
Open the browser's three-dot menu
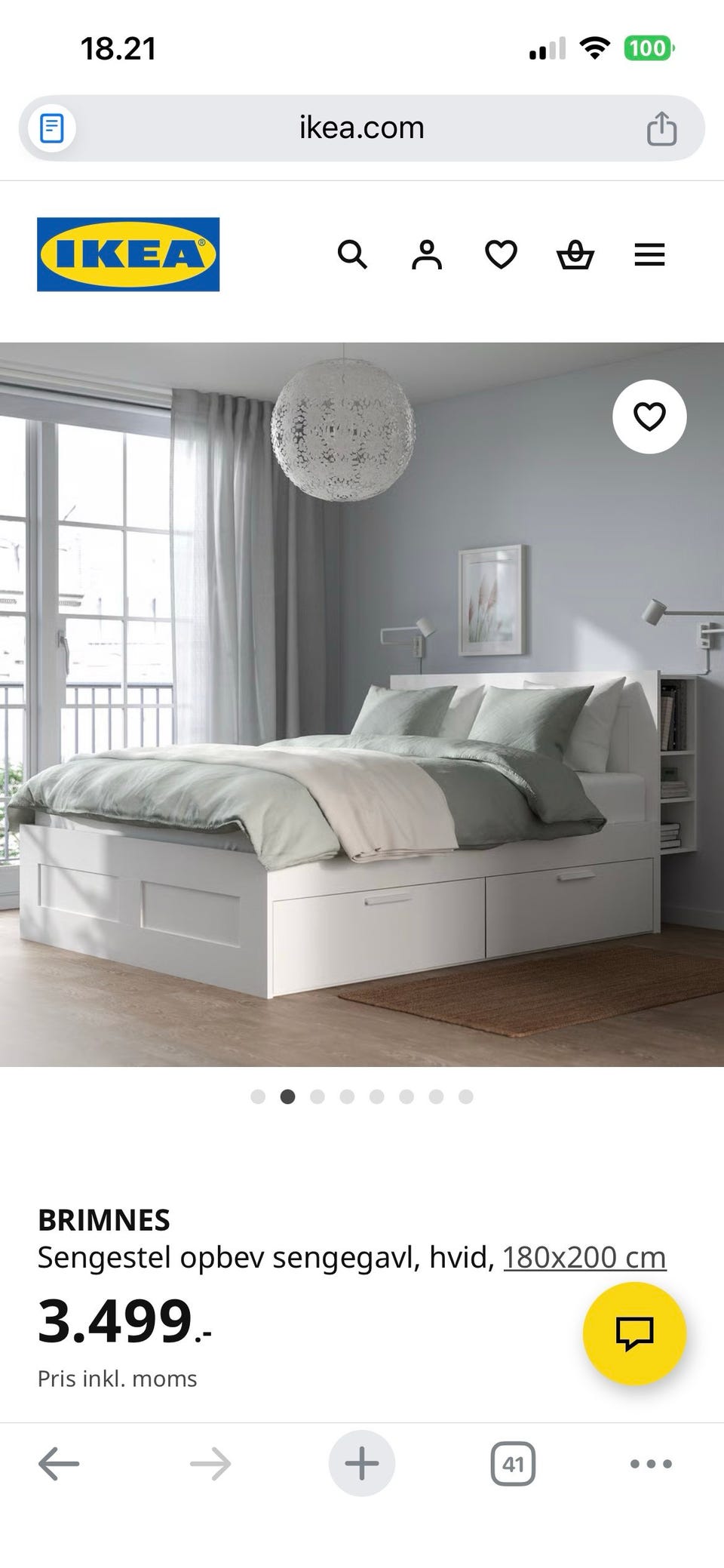click(x=650, y=1464)
